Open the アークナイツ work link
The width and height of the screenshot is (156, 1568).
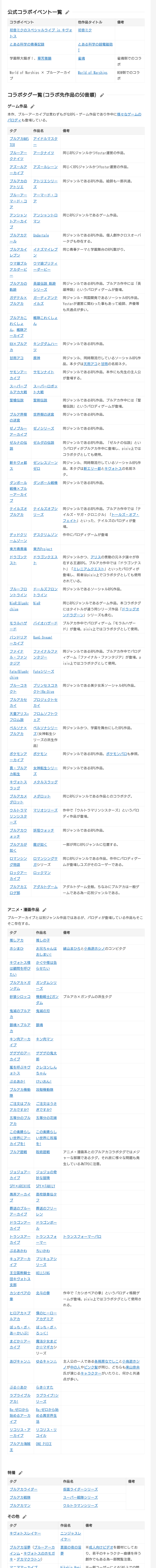[x=44, y=153]
